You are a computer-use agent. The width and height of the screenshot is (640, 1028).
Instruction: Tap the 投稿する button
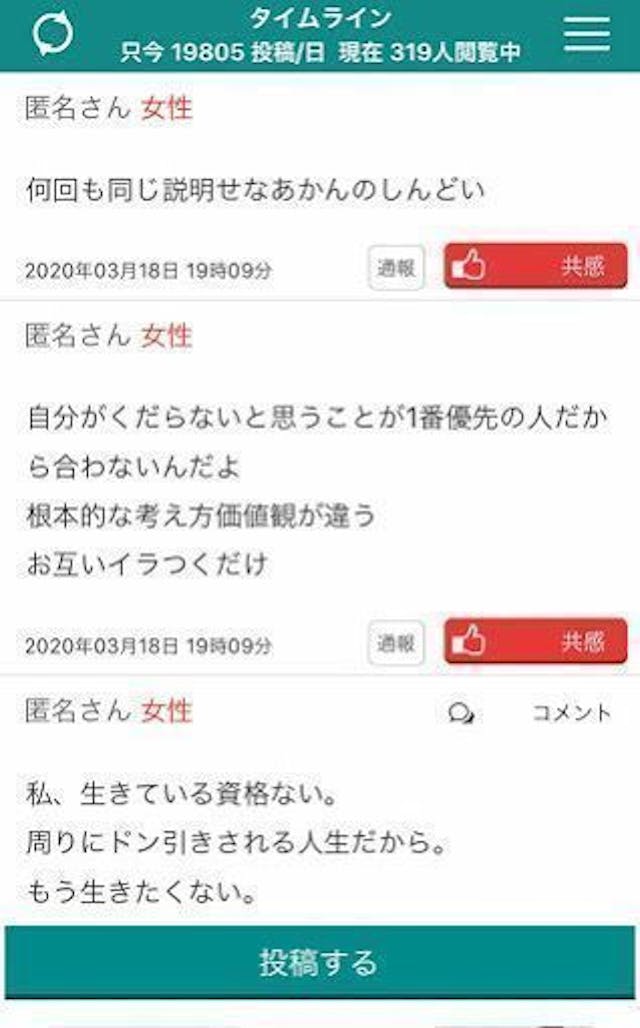[319, 962]
